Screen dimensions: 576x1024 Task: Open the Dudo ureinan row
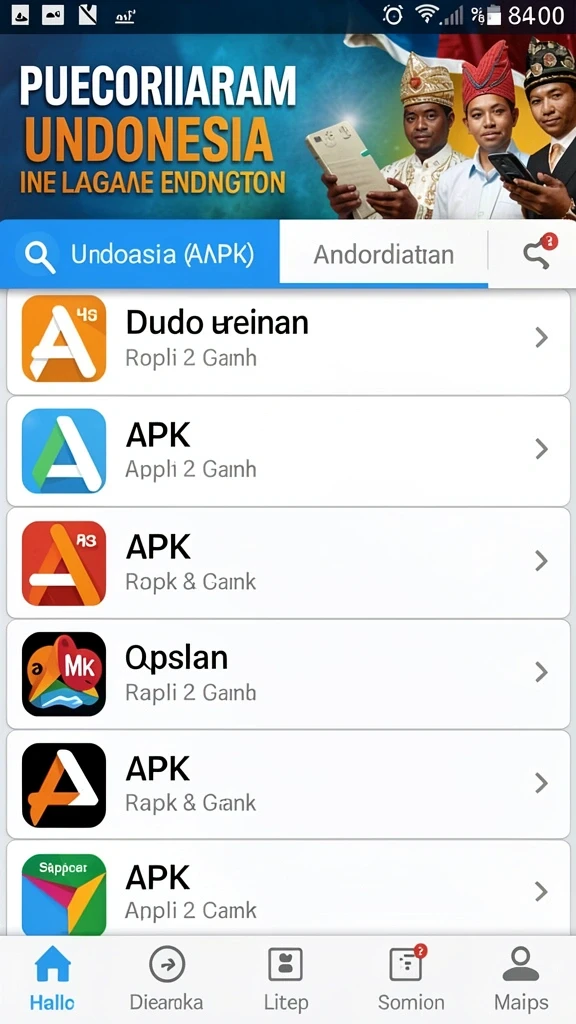[x=288, y=340]
